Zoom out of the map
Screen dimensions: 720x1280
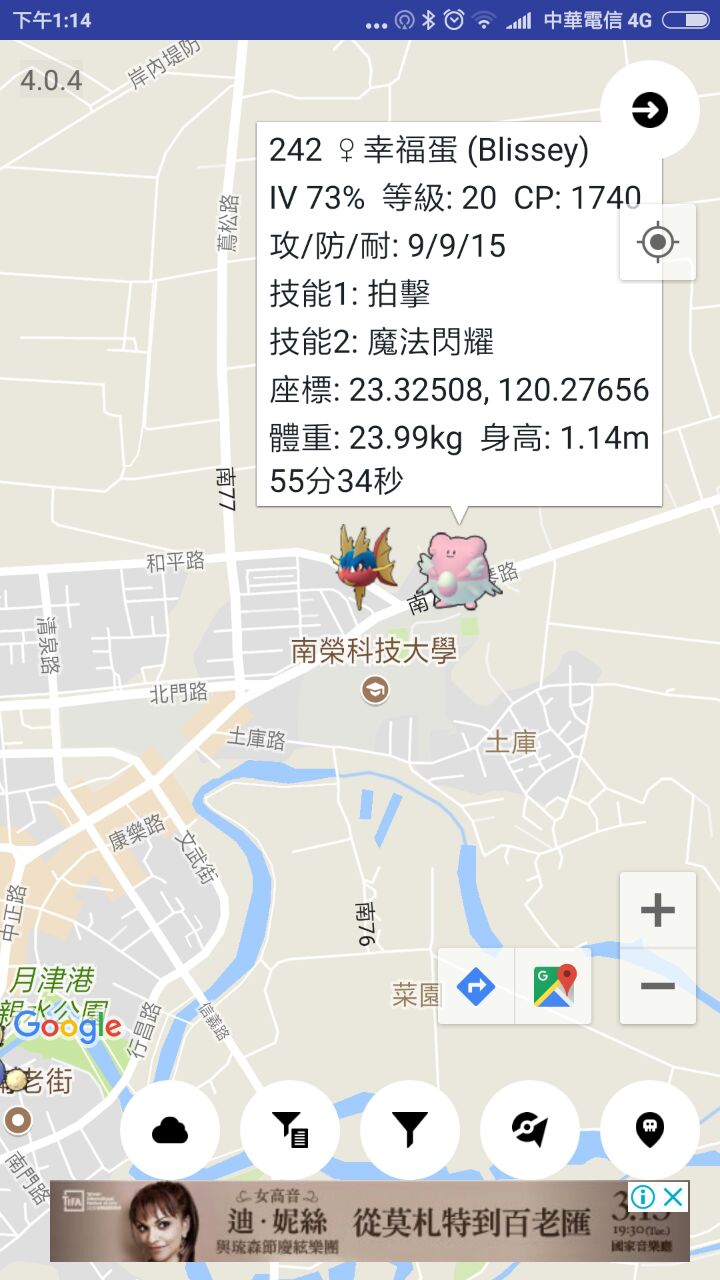click(657, 986)
